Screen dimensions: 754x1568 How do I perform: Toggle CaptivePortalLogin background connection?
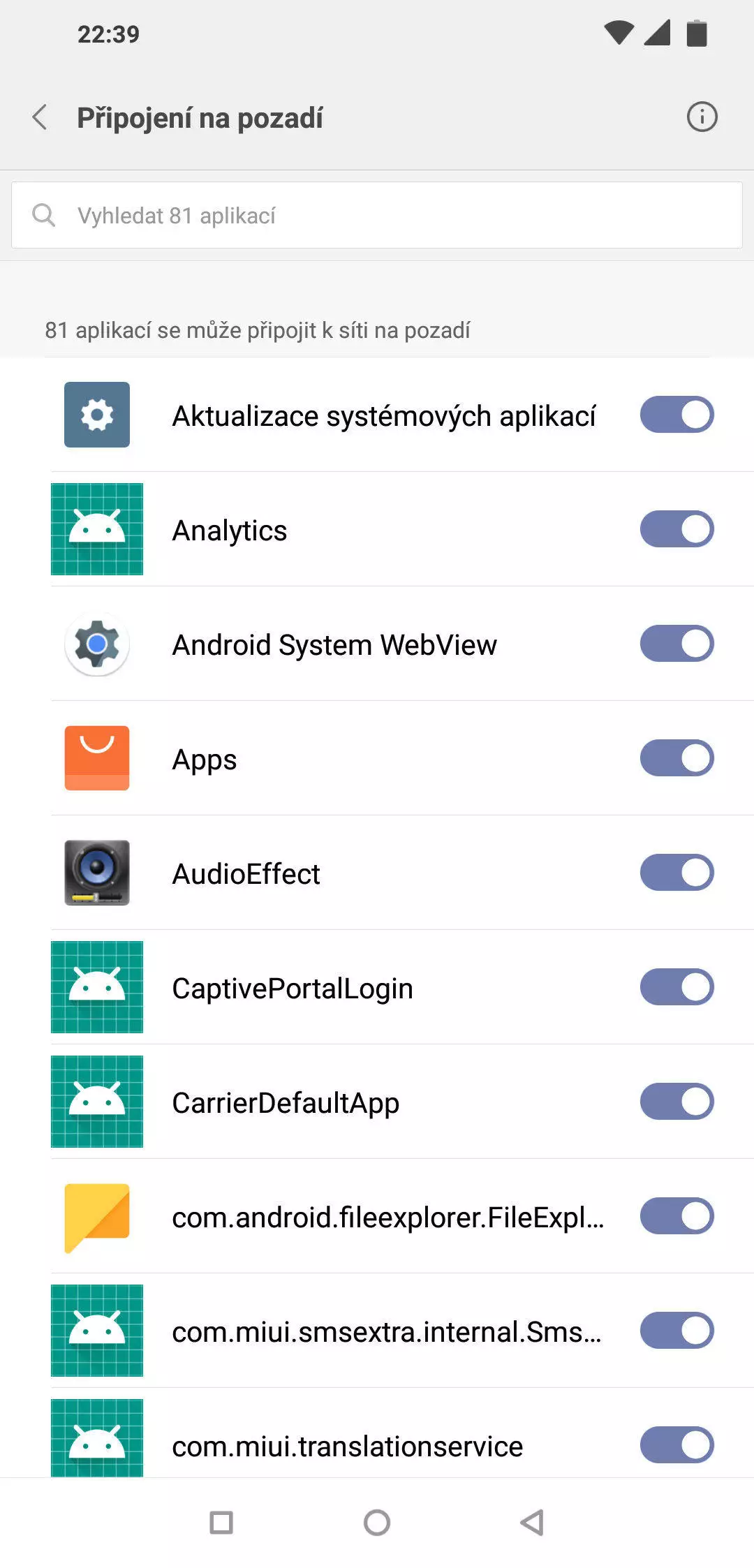click(x=677, y=987)
